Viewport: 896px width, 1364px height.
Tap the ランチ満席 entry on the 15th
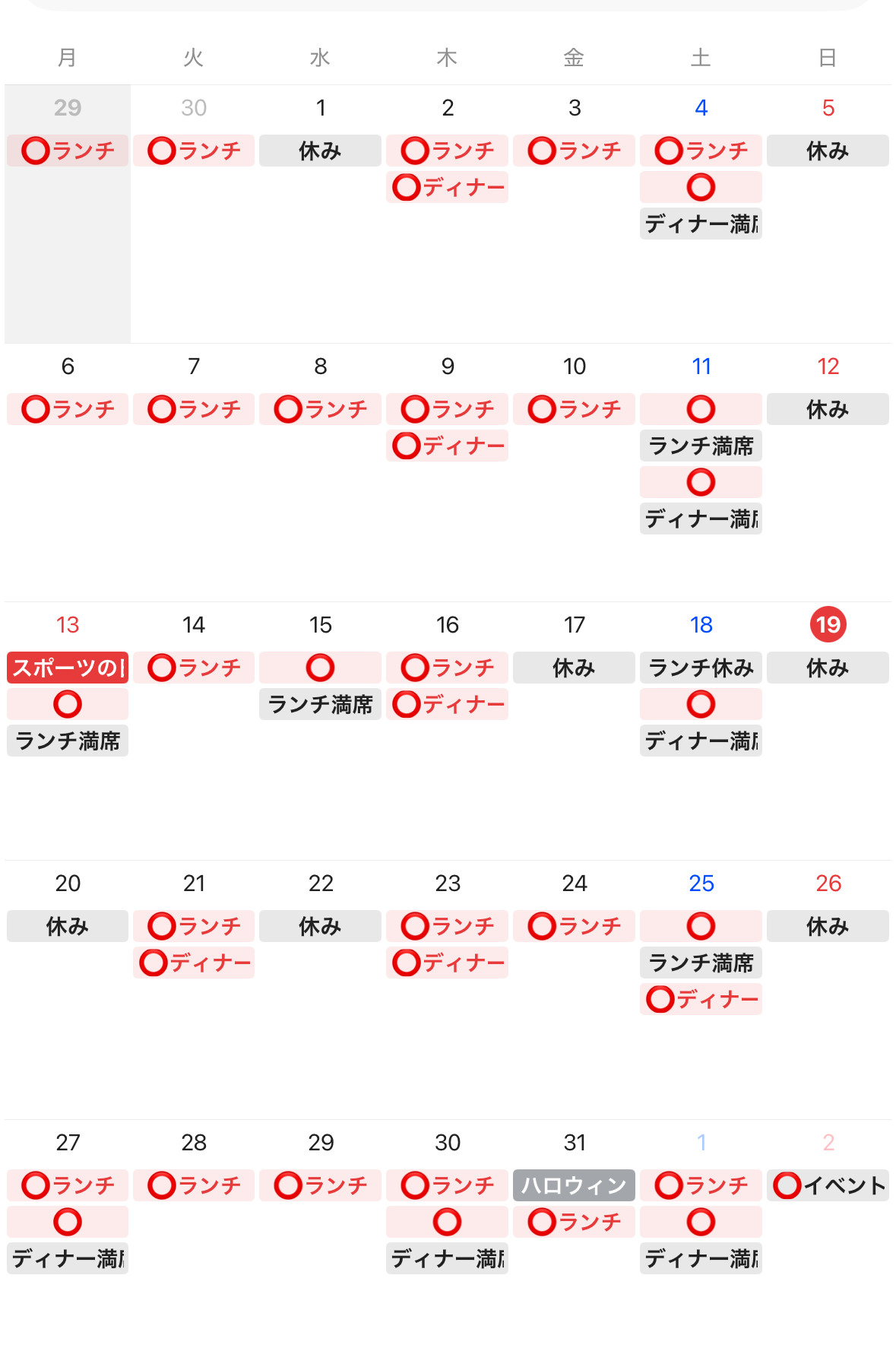[320, 704]
